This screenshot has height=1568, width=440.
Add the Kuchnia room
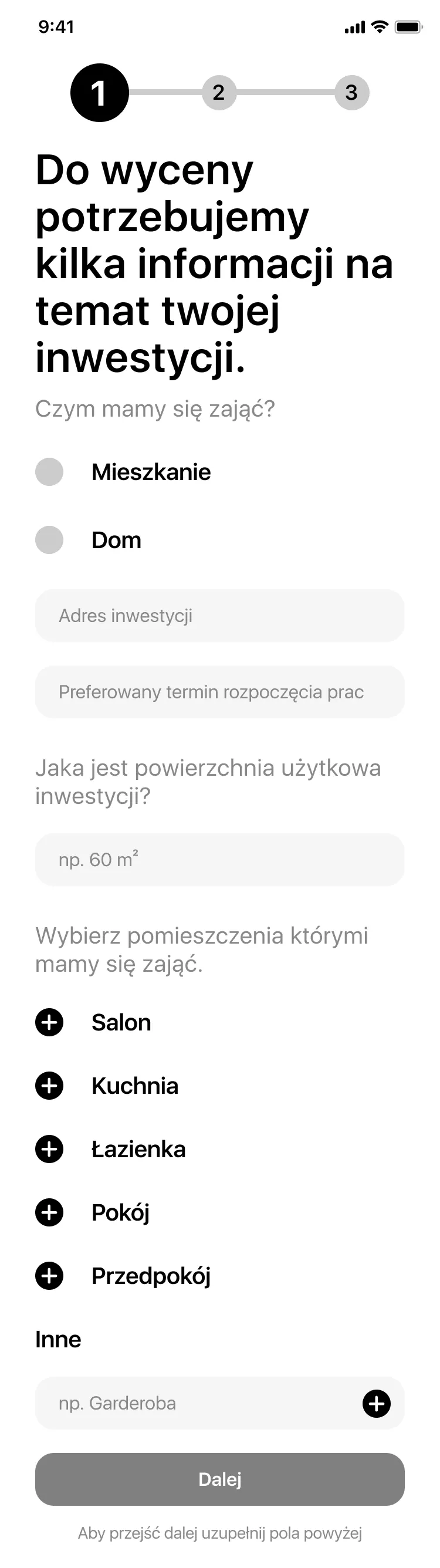pyautogui.click(x=49, y=1086)
